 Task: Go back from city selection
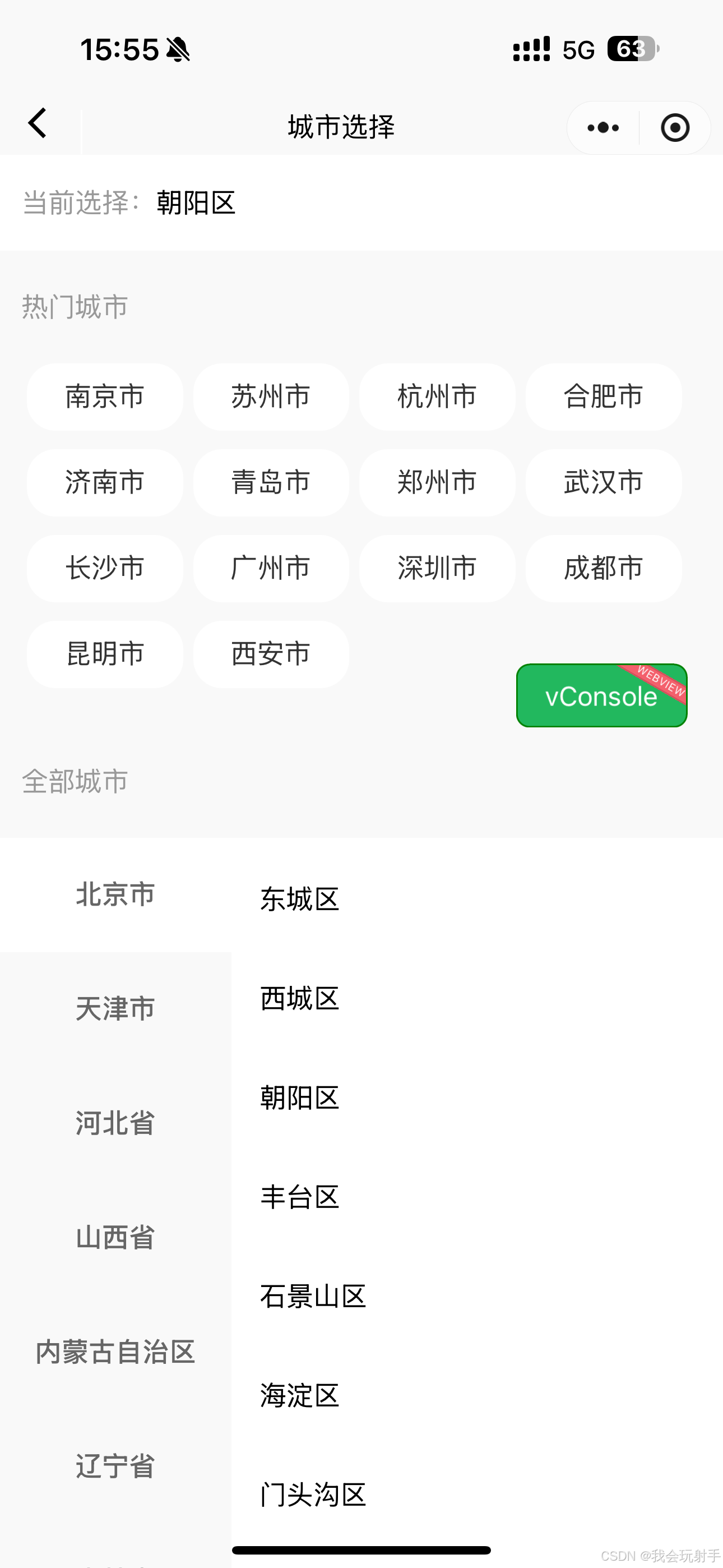(x=38, y=123)
